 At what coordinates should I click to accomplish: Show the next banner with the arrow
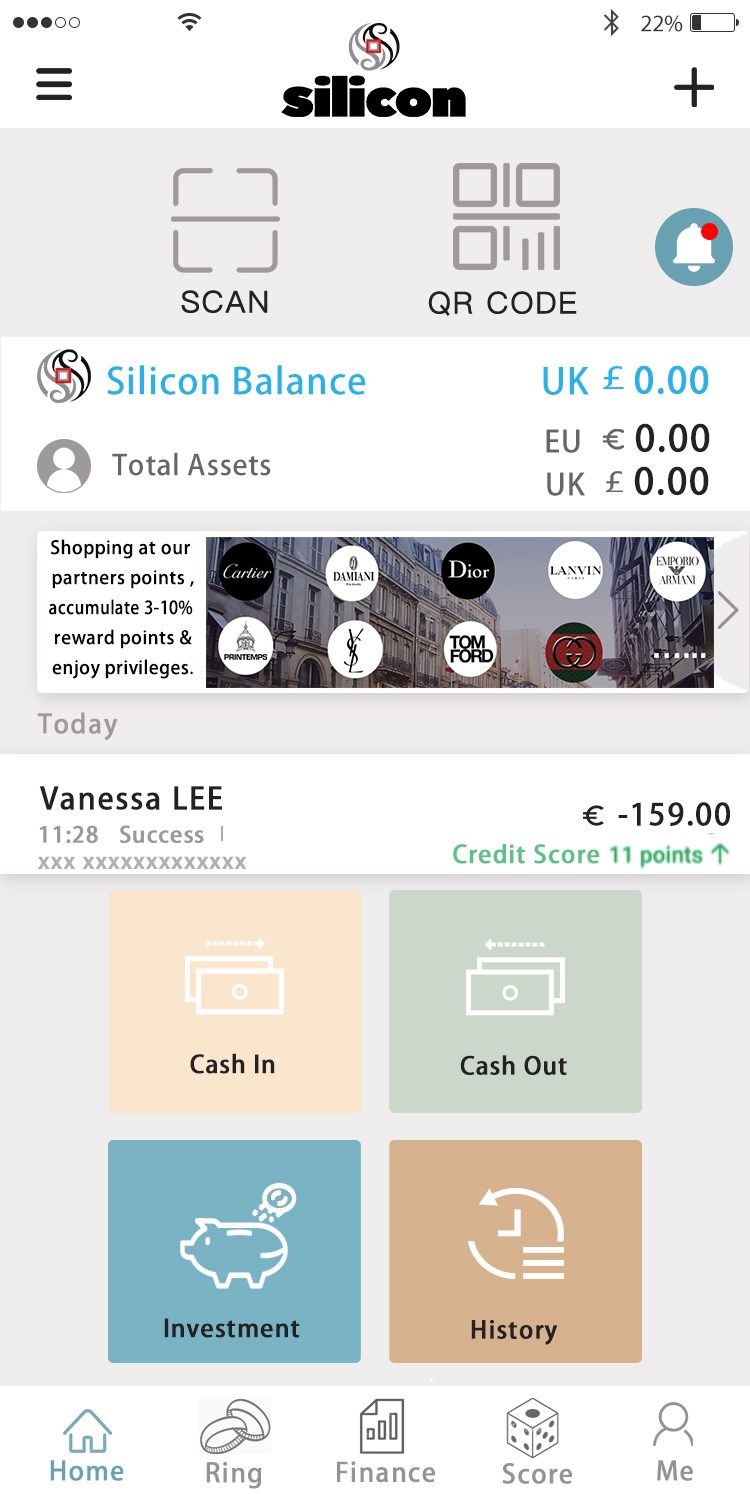click(x=728, y=610)
